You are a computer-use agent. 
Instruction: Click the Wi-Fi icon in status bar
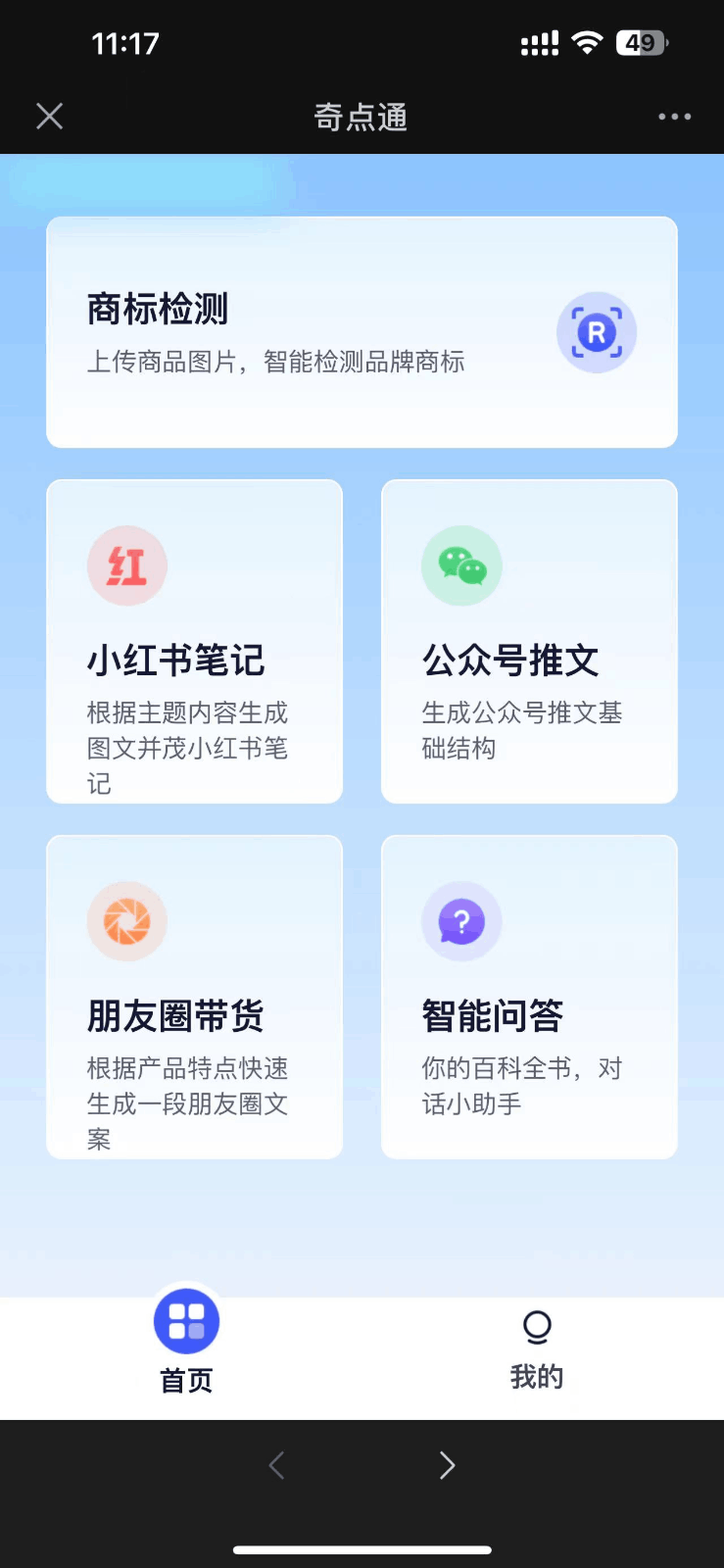(x=586, y=42)
